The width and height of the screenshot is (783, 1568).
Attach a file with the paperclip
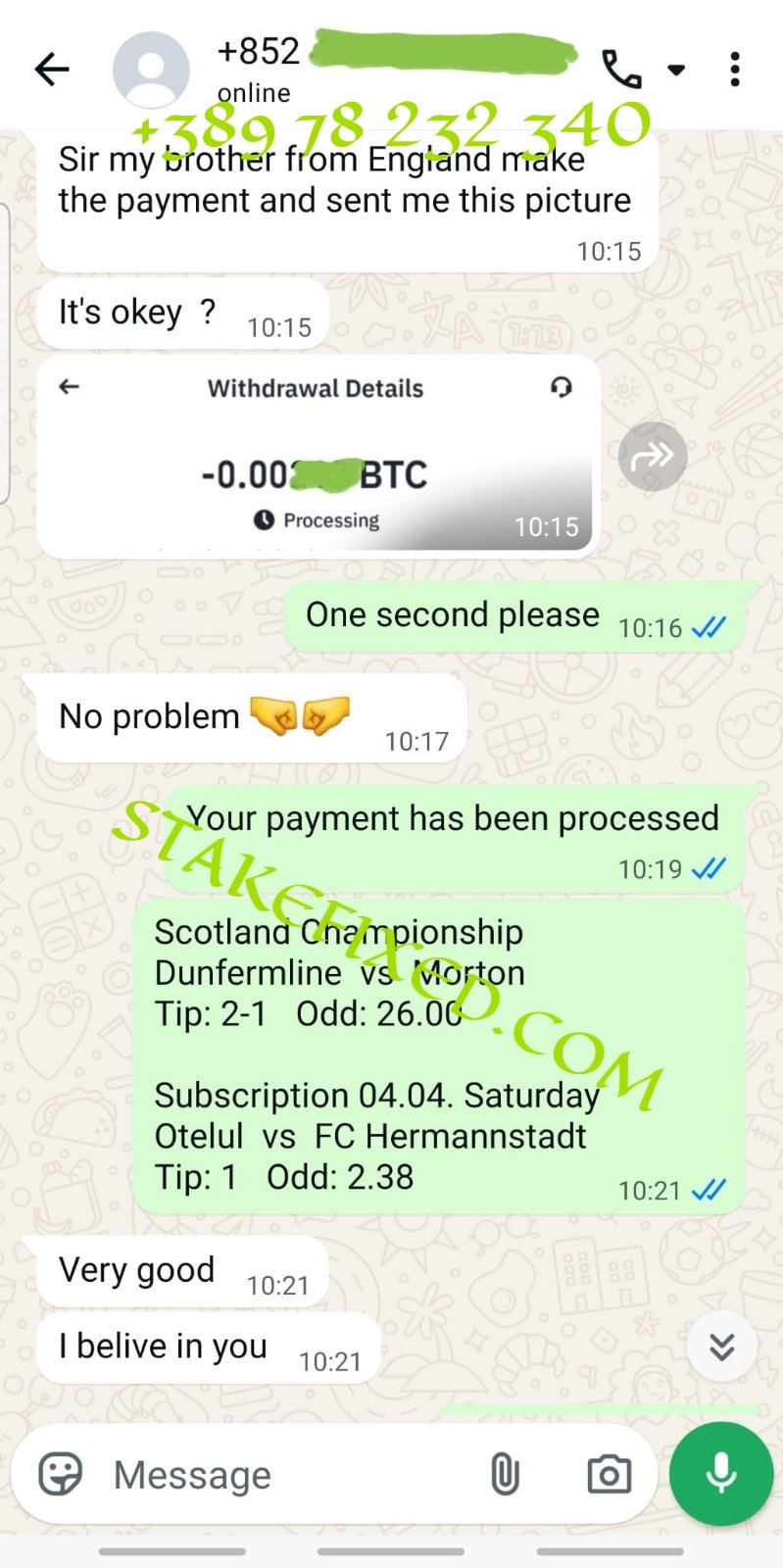point(505,1474)
